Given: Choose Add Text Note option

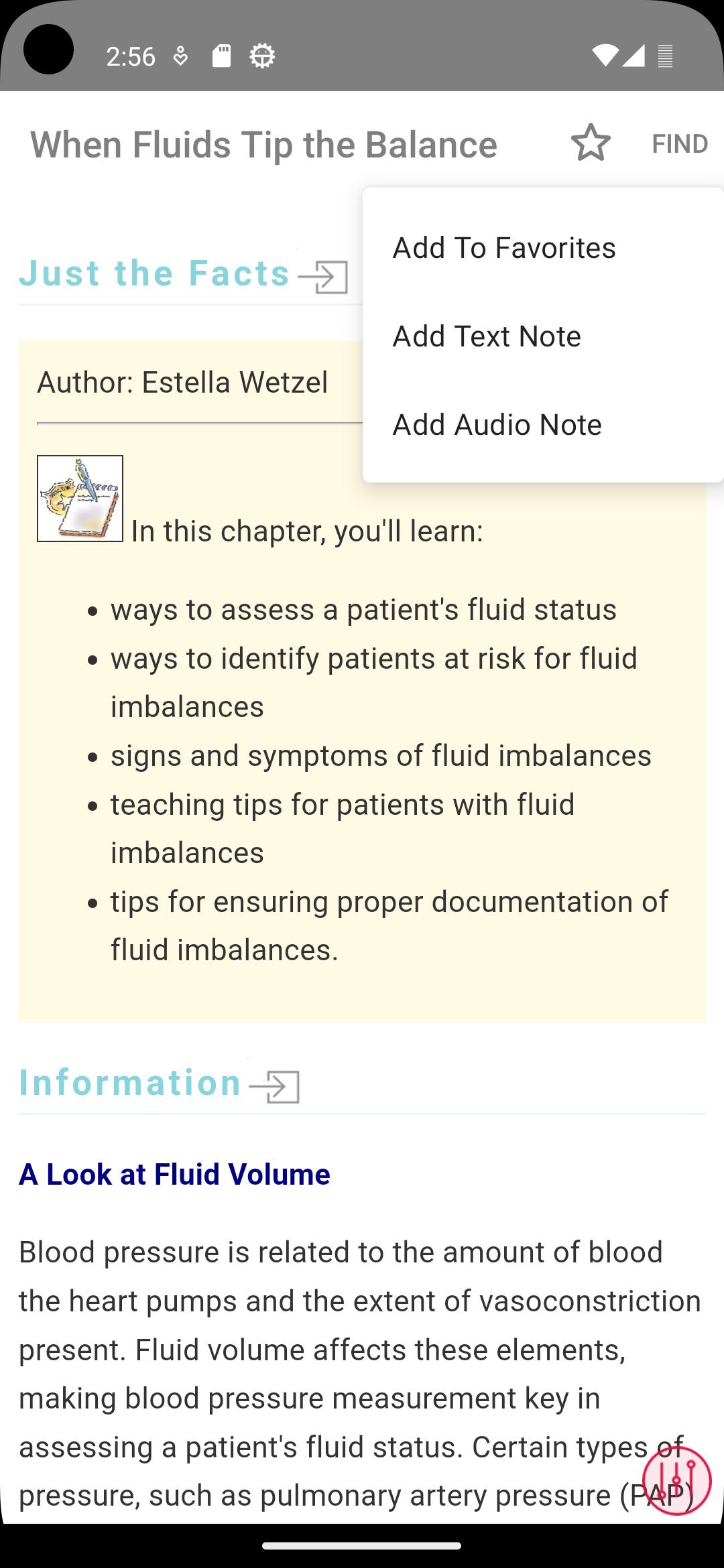Looking at the screenshot, I should (x=543, y=336).
